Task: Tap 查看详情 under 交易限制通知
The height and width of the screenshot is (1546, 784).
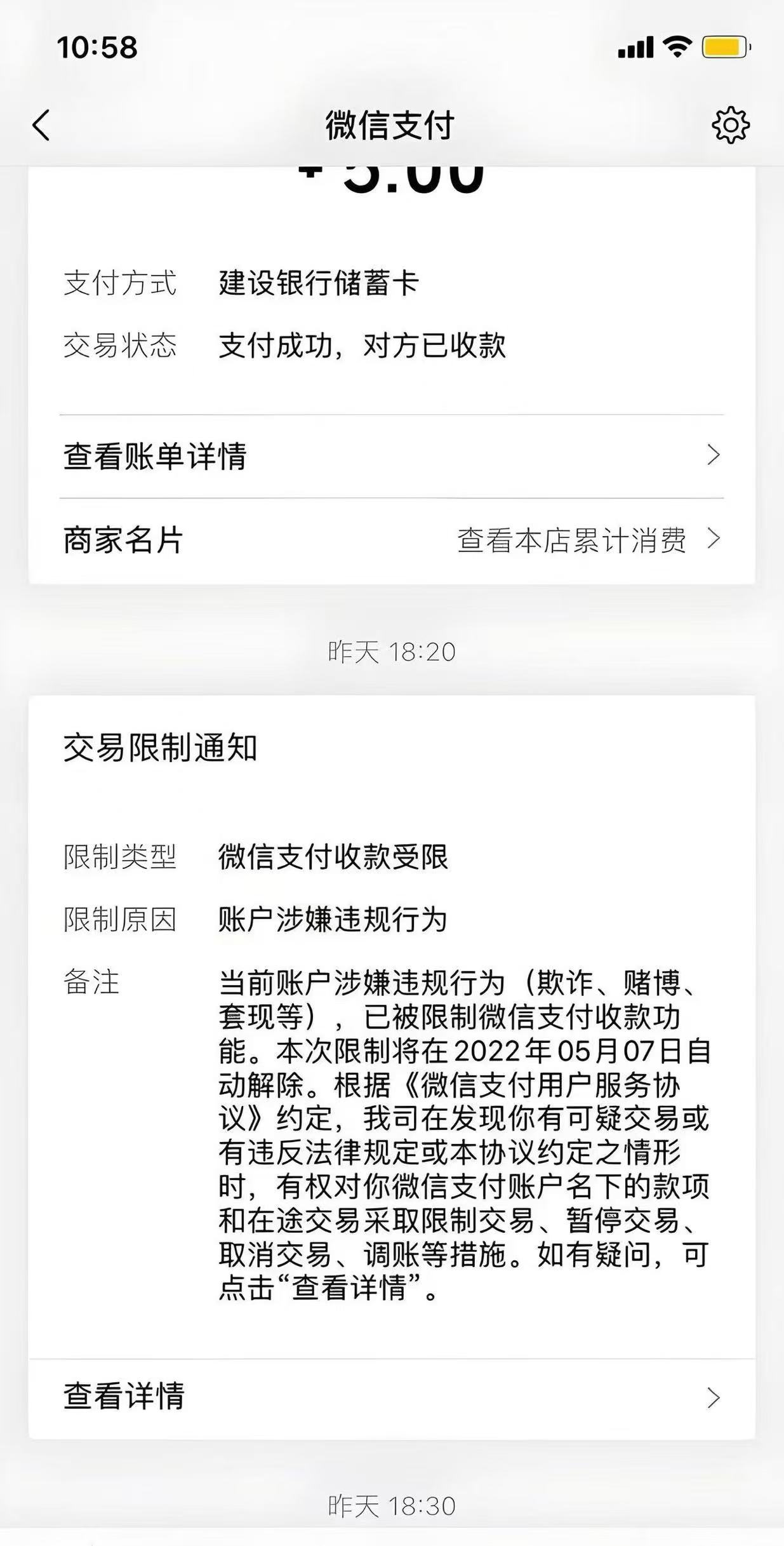Action: pyautogui.click(x=391, y=1397)
